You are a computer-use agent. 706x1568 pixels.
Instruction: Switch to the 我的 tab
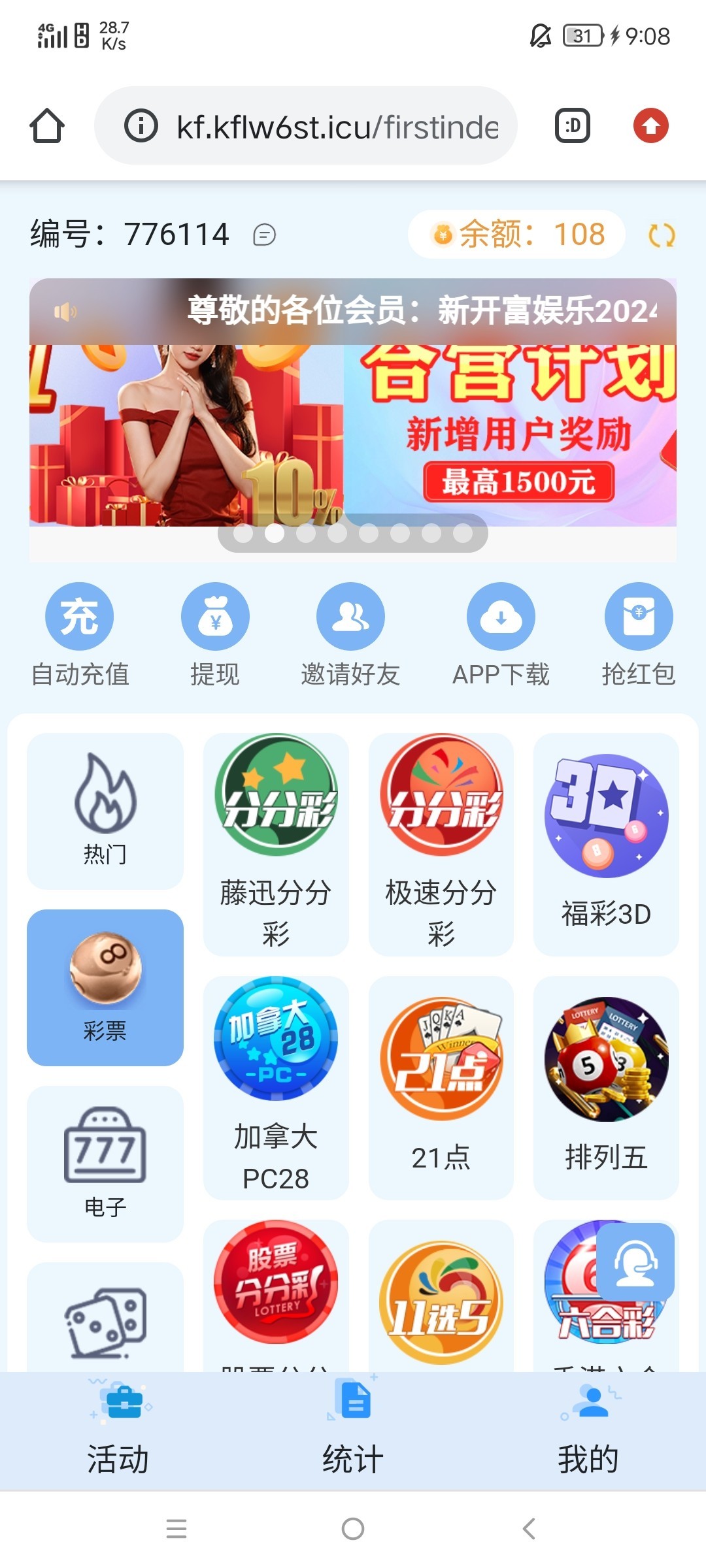588,1431
